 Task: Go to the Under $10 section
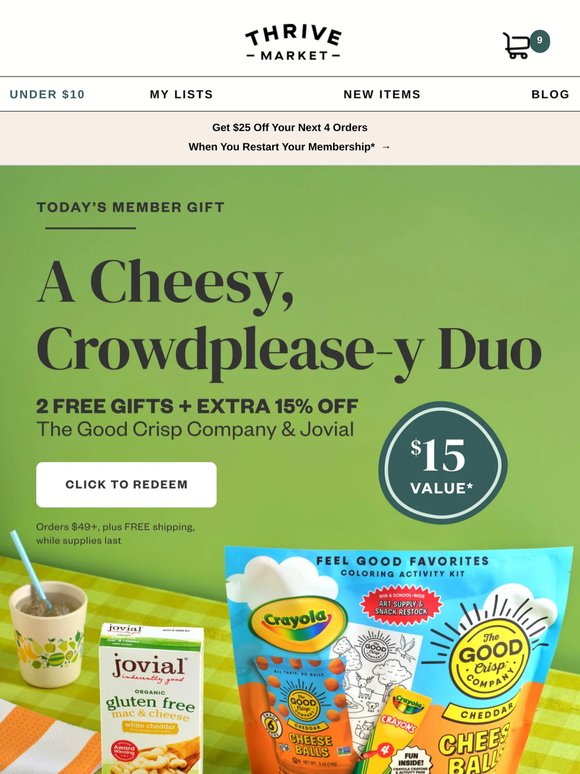[x=47, y=94]
